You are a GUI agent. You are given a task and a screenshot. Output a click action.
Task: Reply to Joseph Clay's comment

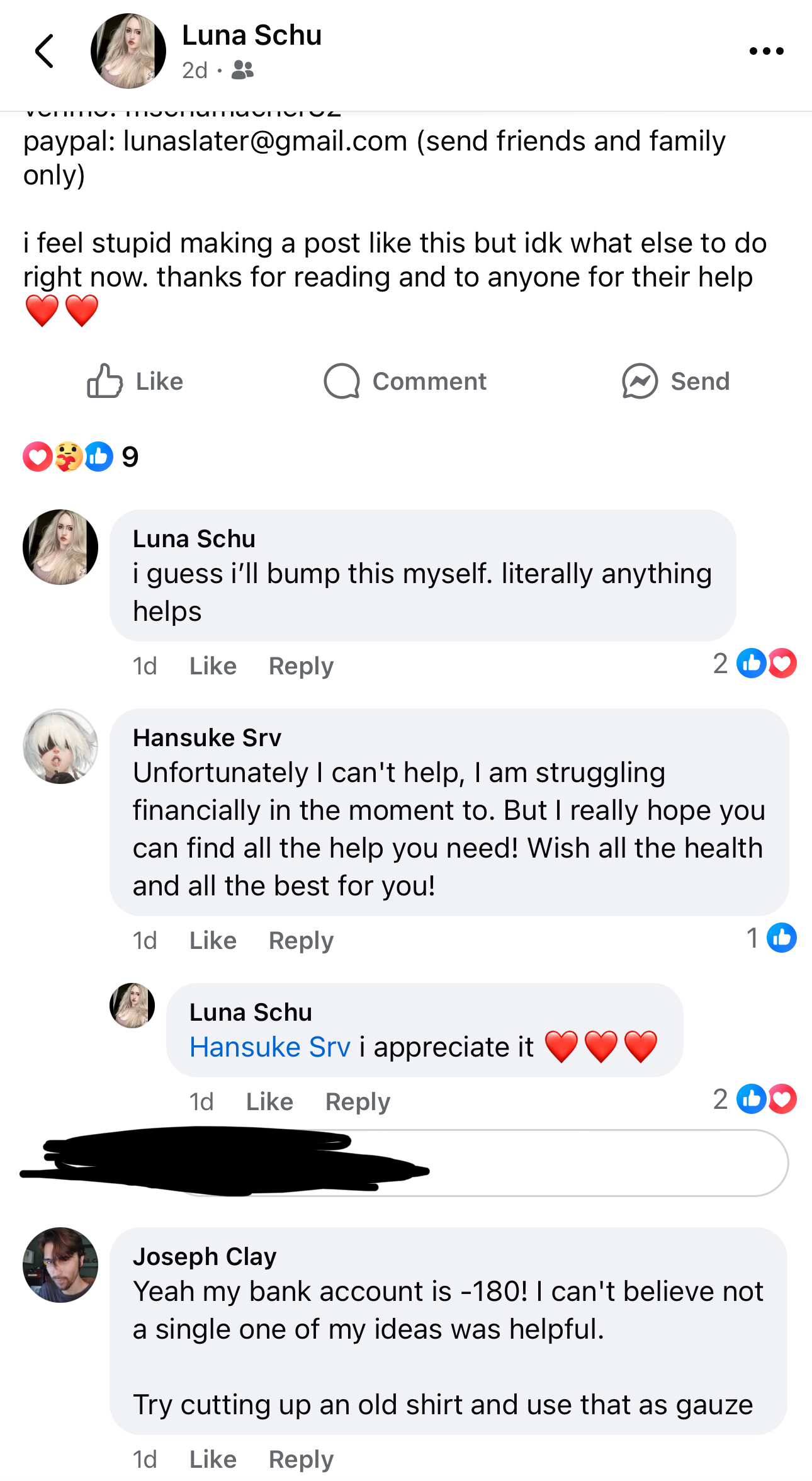coord(301,1459)
